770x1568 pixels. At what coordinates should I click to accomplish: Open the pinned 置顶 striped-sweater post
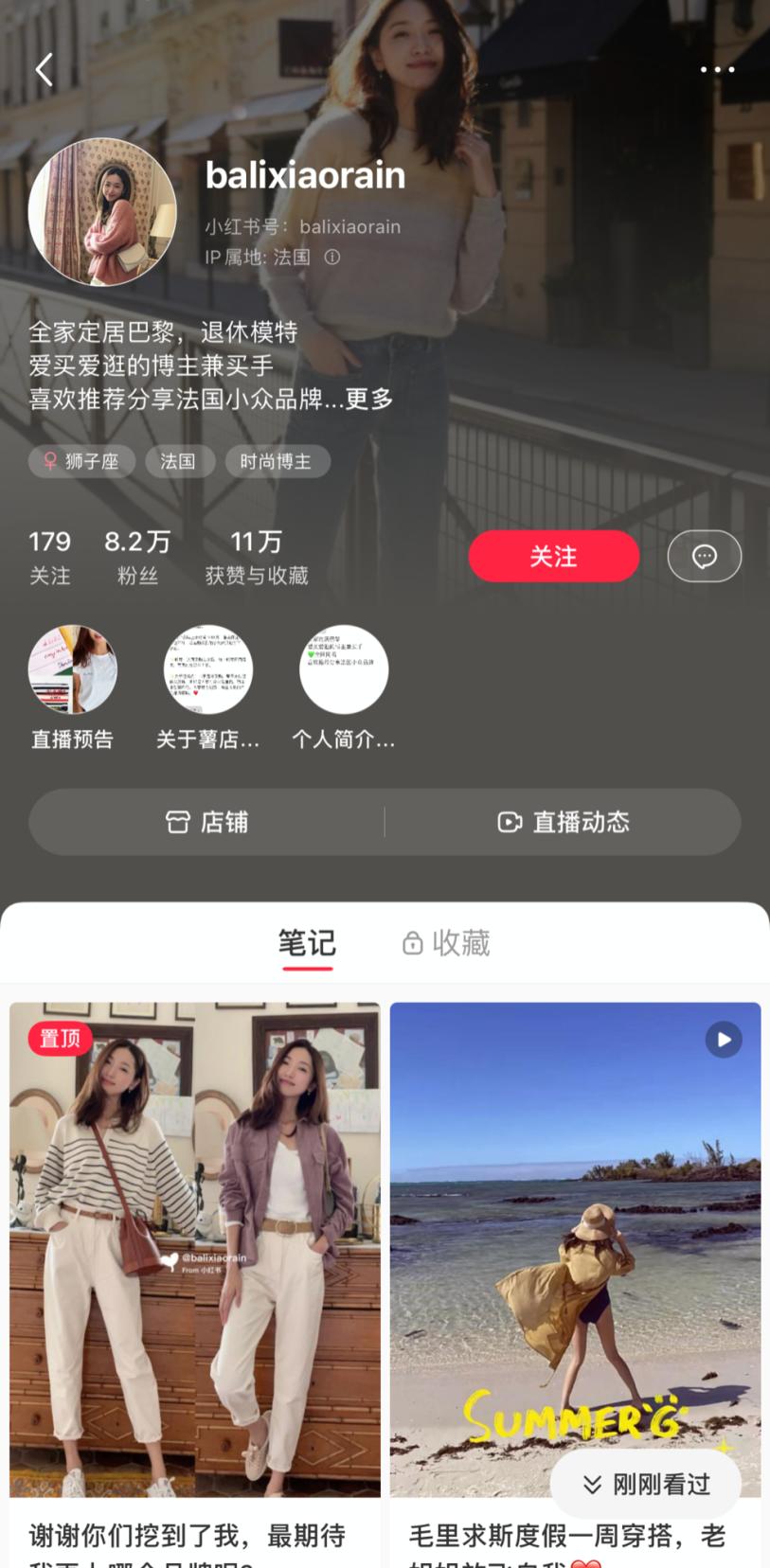click(x=195, y=1250)
